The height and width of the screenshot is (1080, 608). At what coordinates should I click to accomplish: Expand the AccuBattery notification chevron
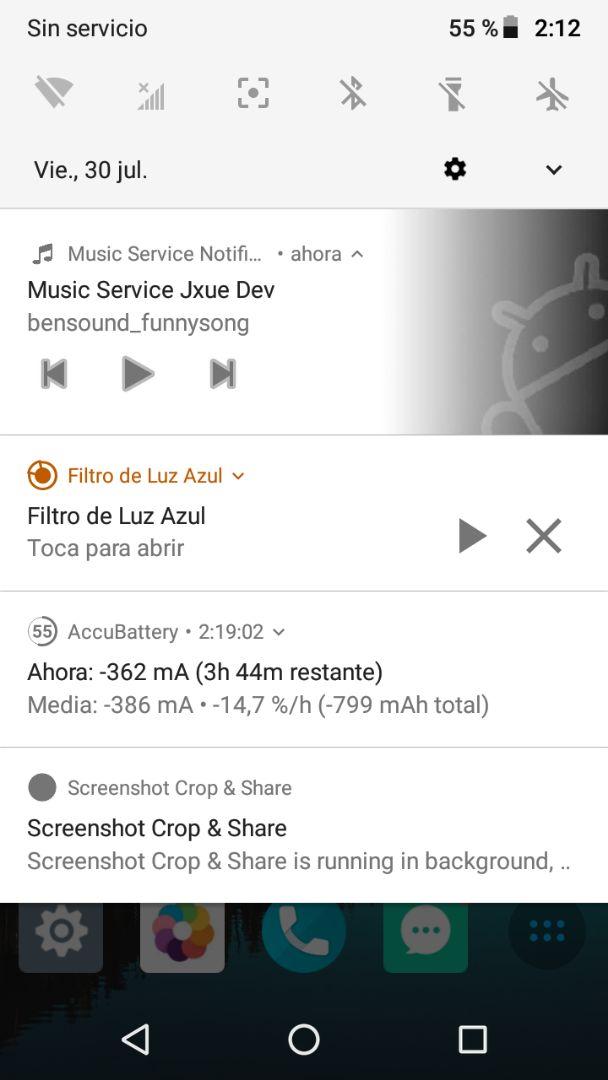(x=279, y=632)
